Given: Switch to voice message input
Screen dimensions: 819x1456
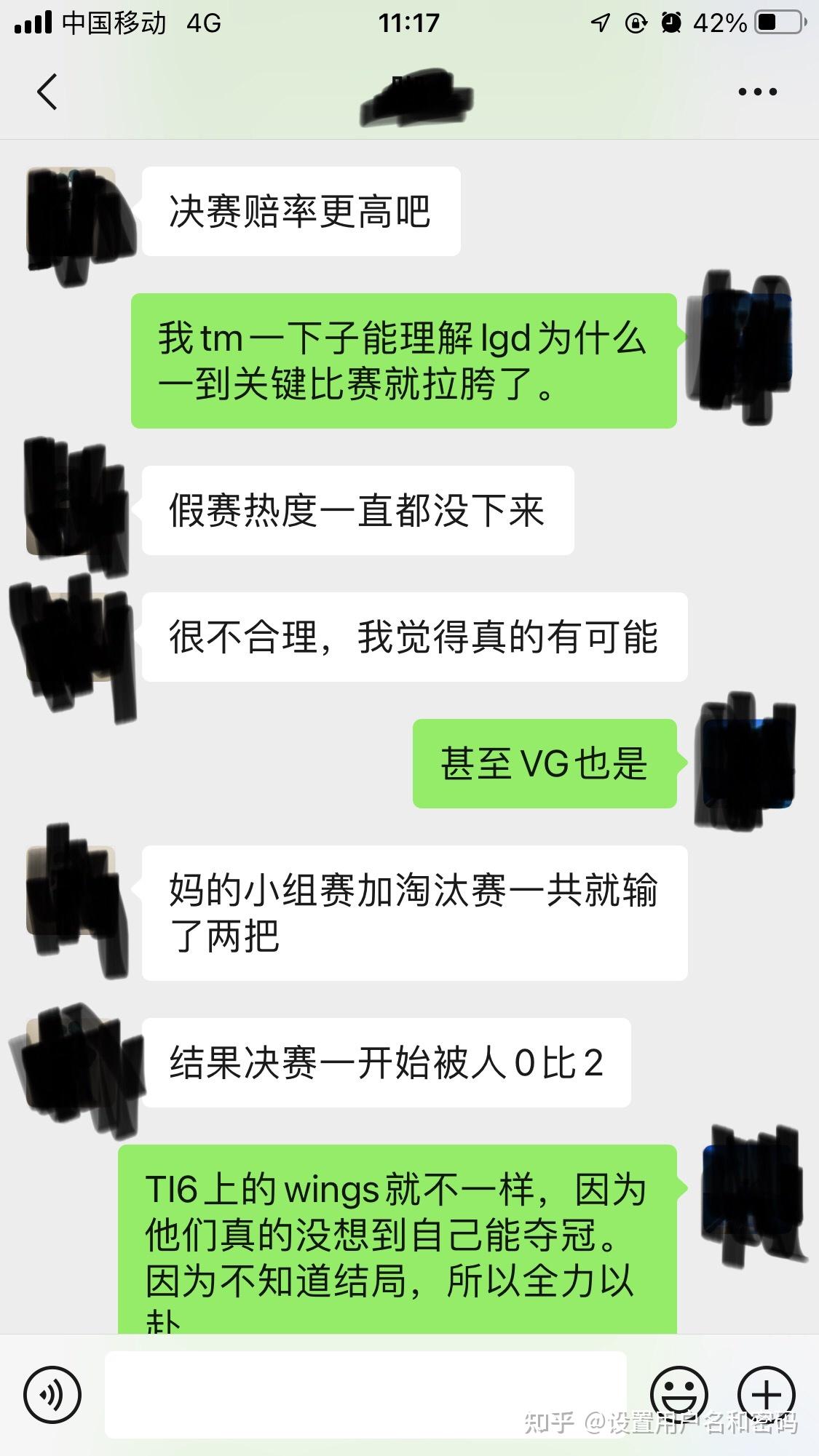Looking at the screenshot, I should (x=52, y=1395).
